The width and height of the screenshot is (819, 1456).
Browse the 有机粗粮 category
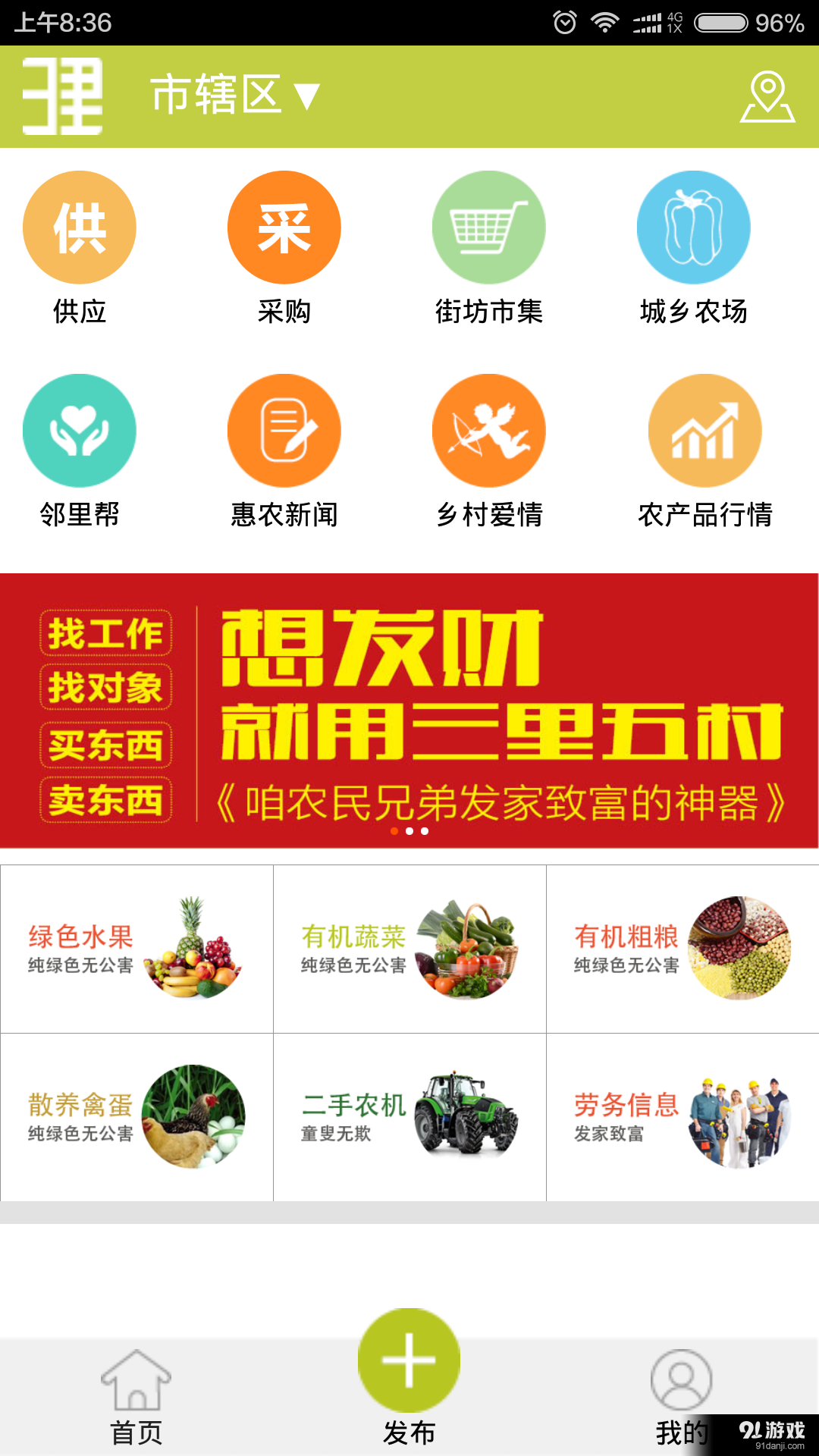tap(682, 949)
